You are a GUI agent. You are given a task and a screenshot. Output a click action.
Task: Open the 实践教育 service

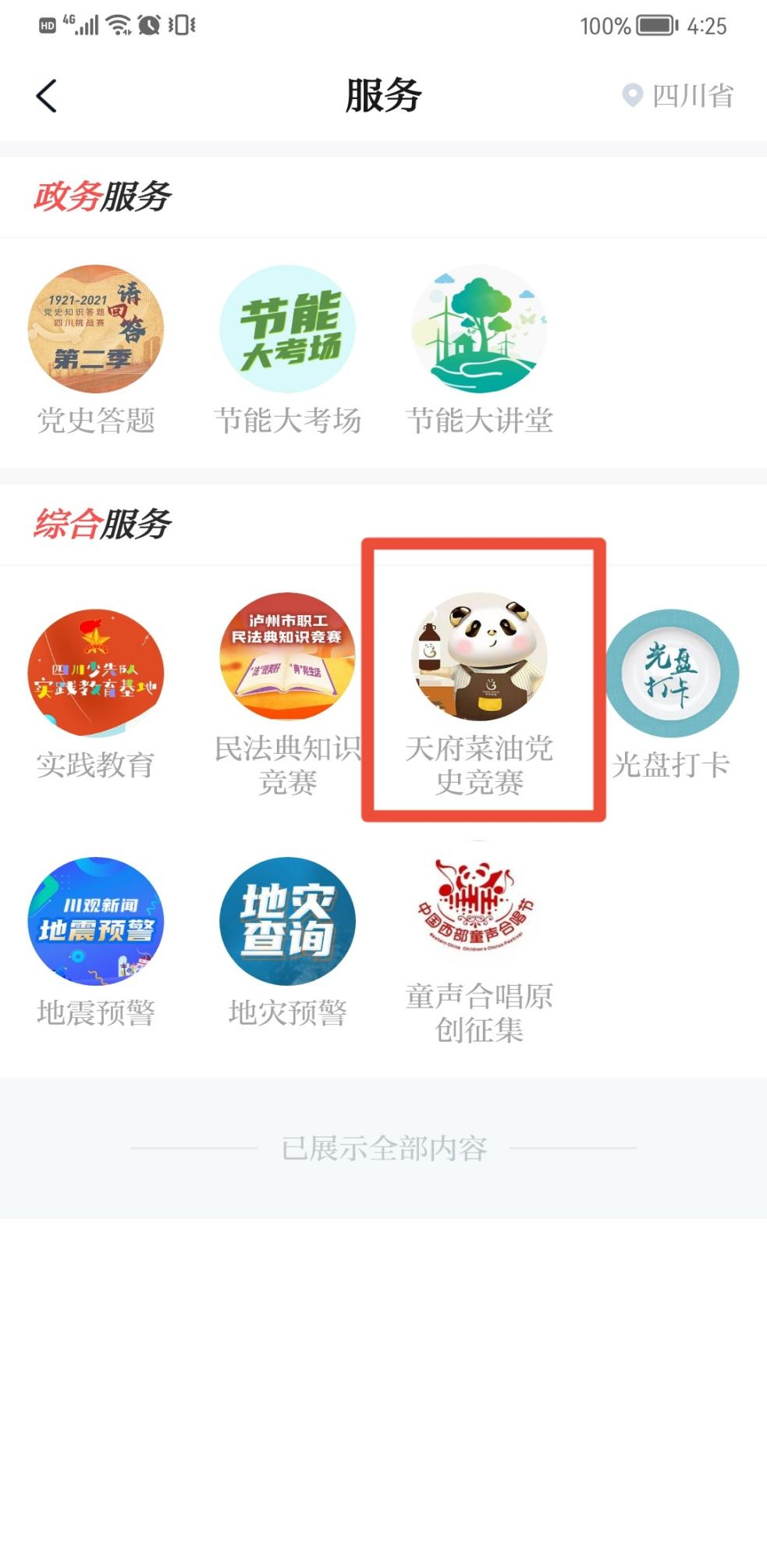[x=96, y=674]
